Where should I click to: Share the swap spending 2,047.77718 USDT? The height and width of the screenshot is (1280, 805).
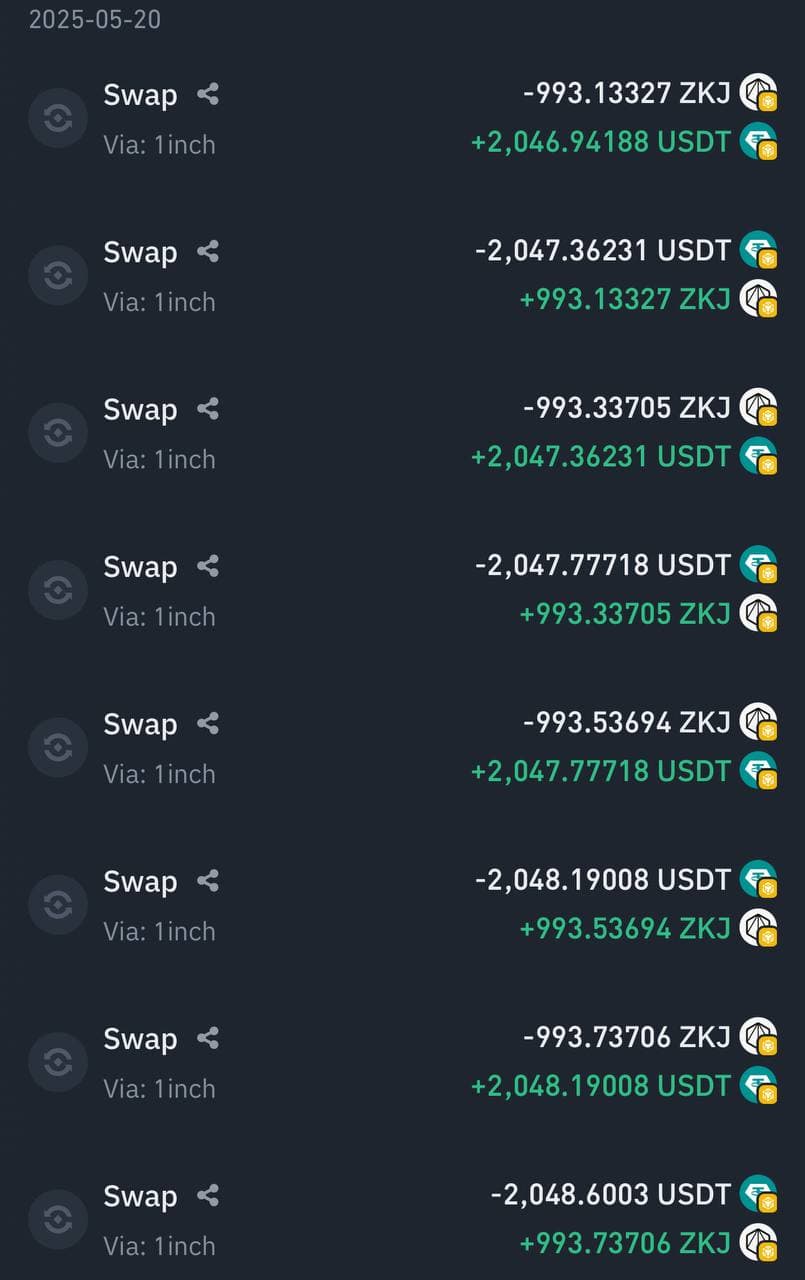click(x=208, y=567)
